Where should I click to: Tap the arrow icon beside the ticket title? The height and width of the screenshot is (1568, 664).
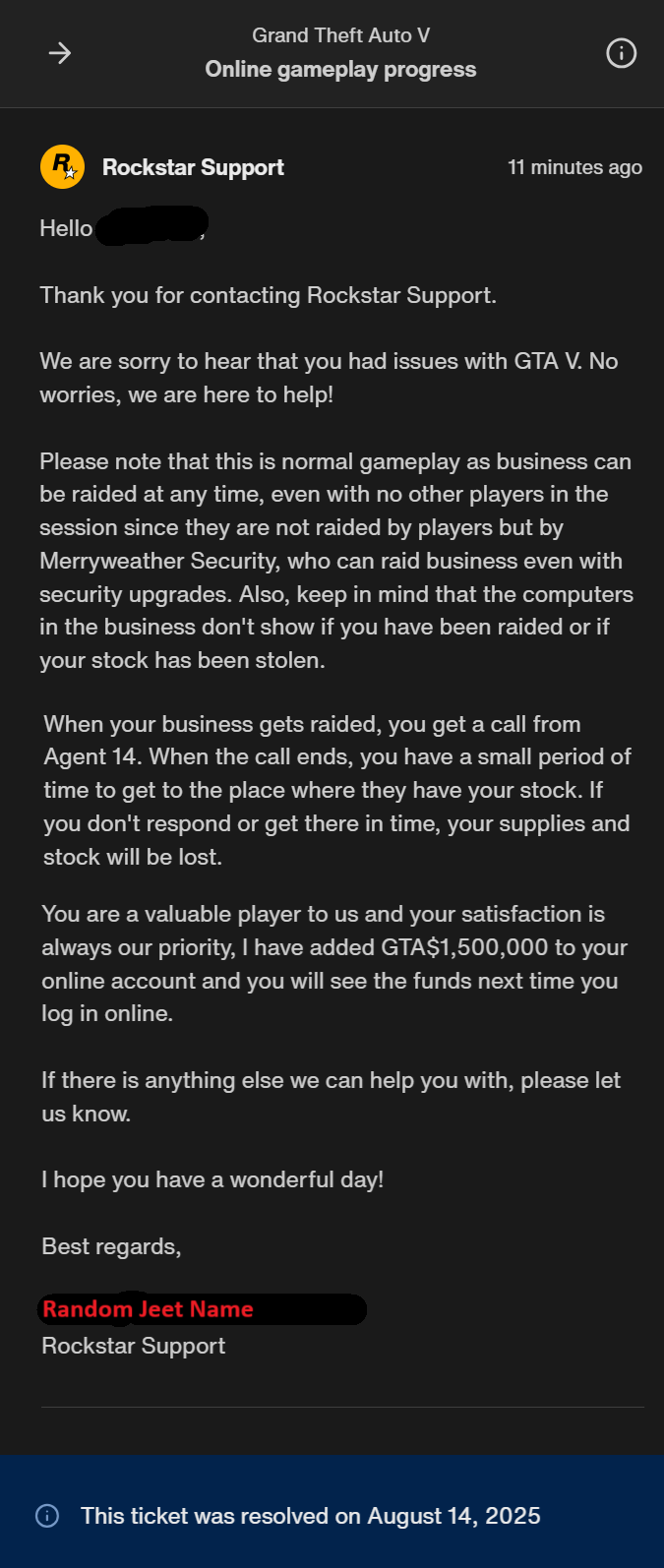tap(60, 53)
